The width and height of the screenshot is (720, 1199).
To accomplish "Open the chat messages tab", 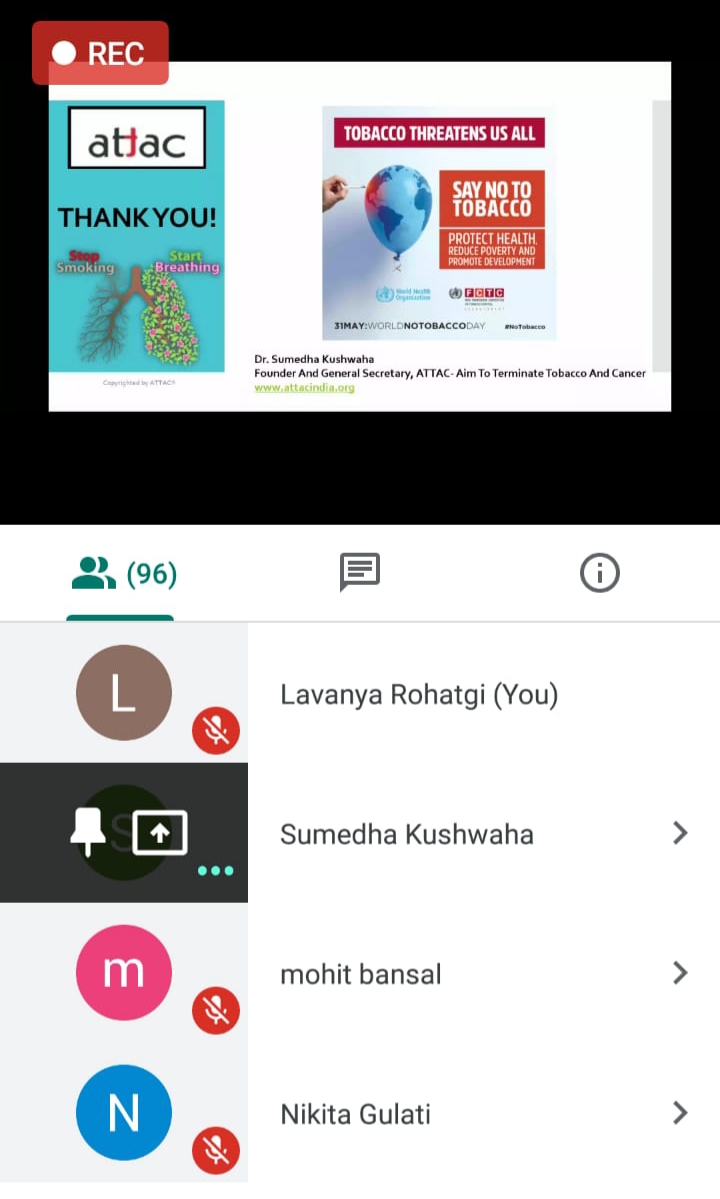I will [x=360, y=573].
